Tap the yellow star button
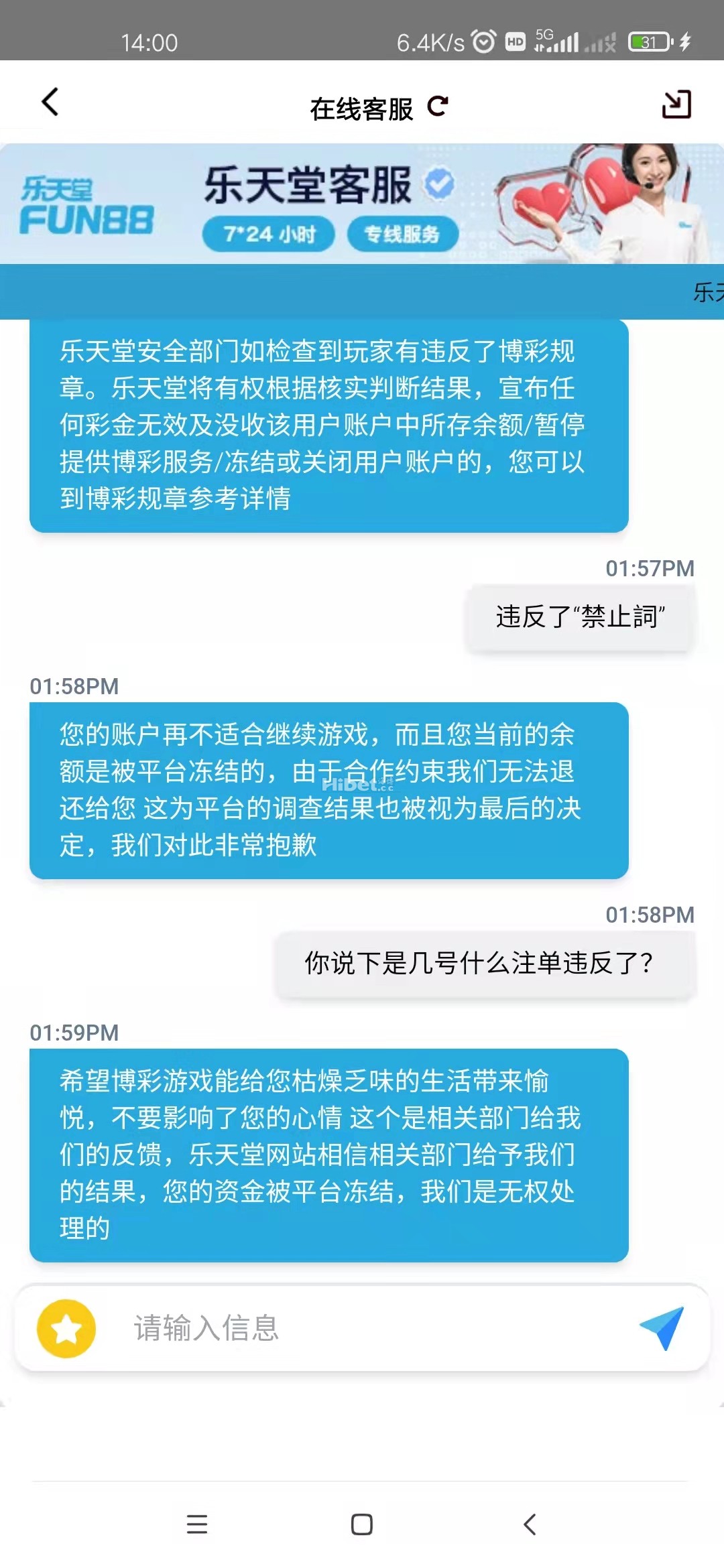 click(66, 1328)
